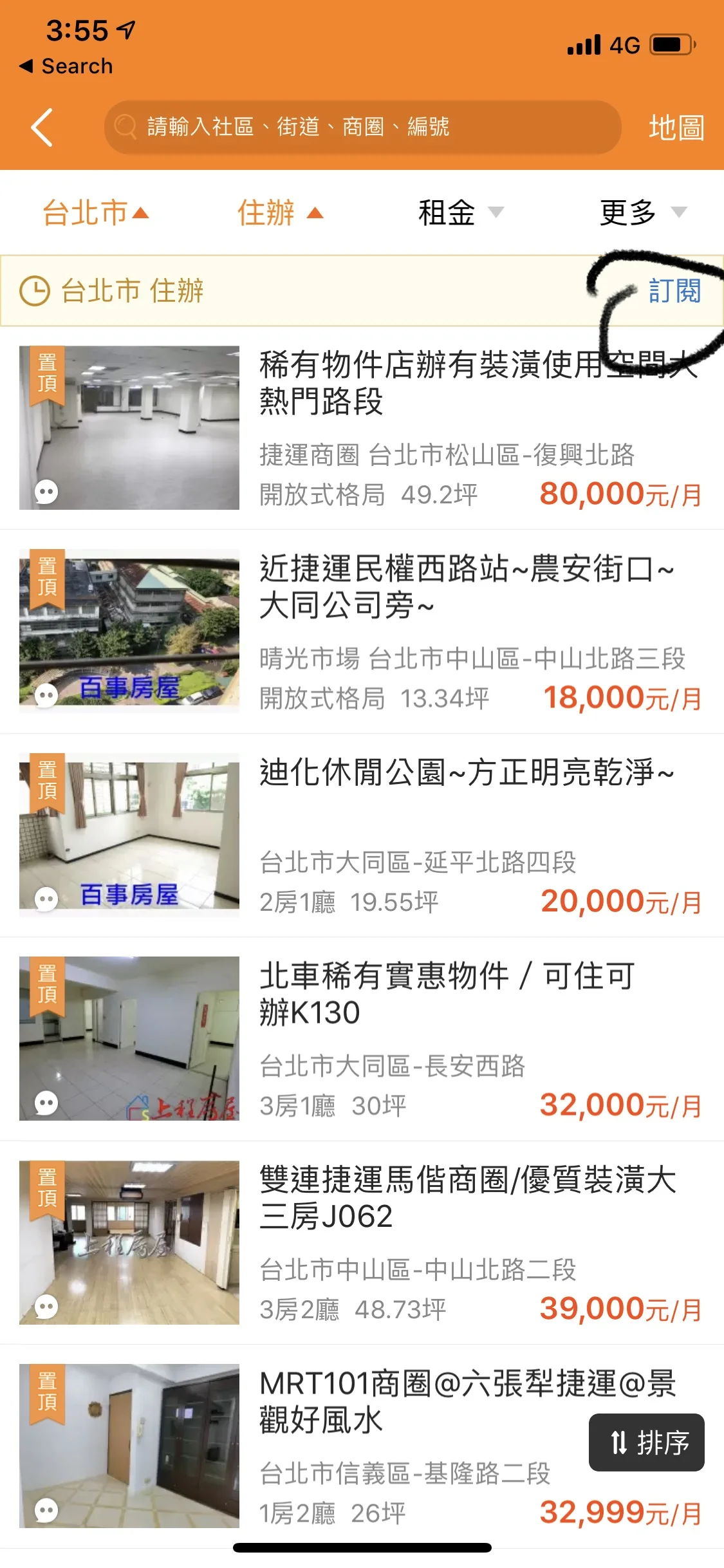Return to Search via status bar link
Image resolution: width=724 pixels, height=1568 pixels.
click(67, 66)
